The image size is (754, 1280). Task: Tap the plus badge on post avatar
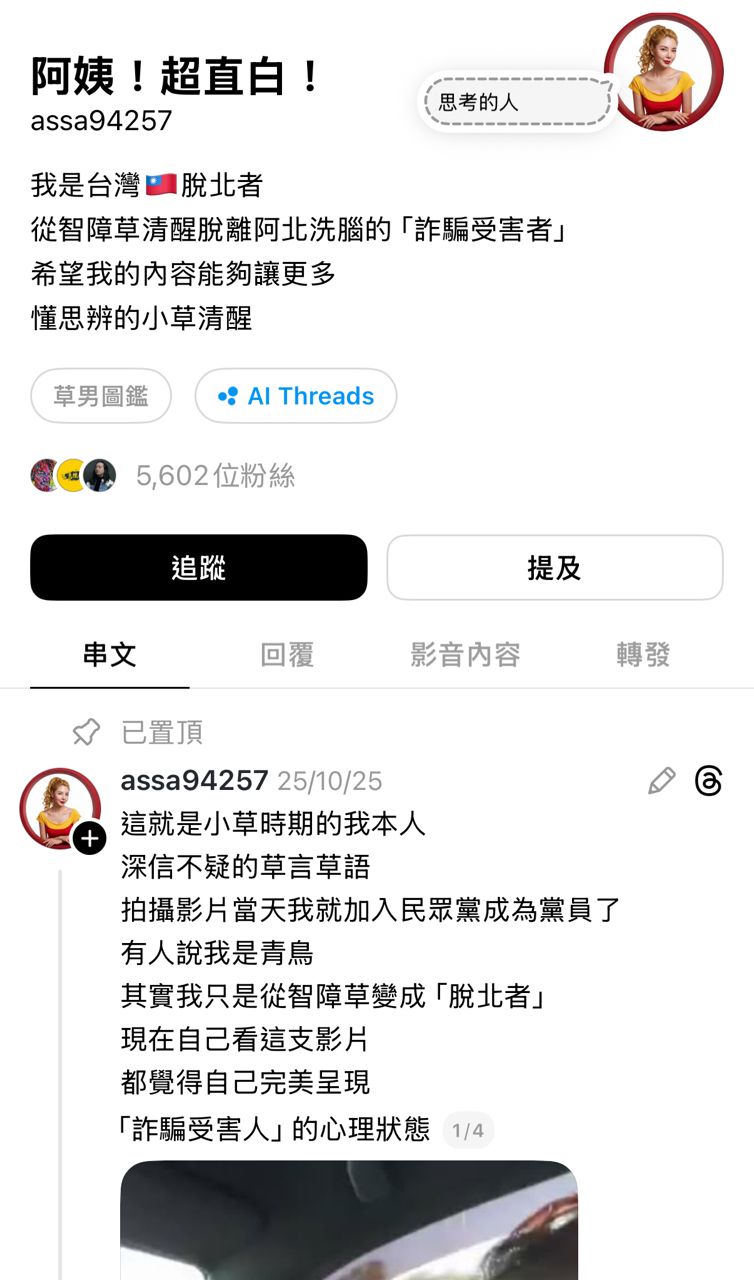(x=89, y=838)
